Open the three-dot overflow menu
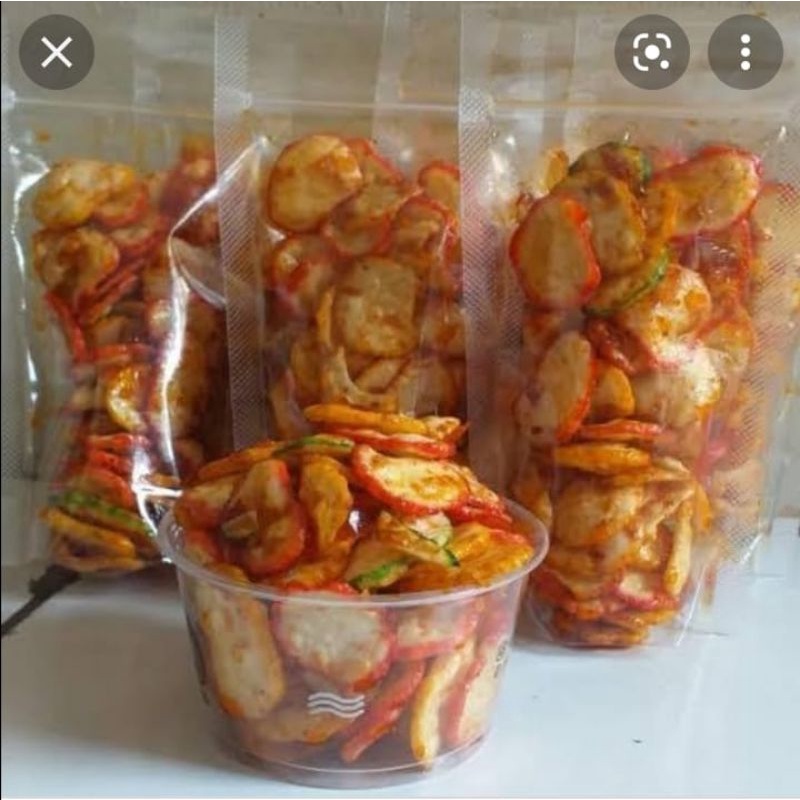800x800 pixels. click(745, 52)
